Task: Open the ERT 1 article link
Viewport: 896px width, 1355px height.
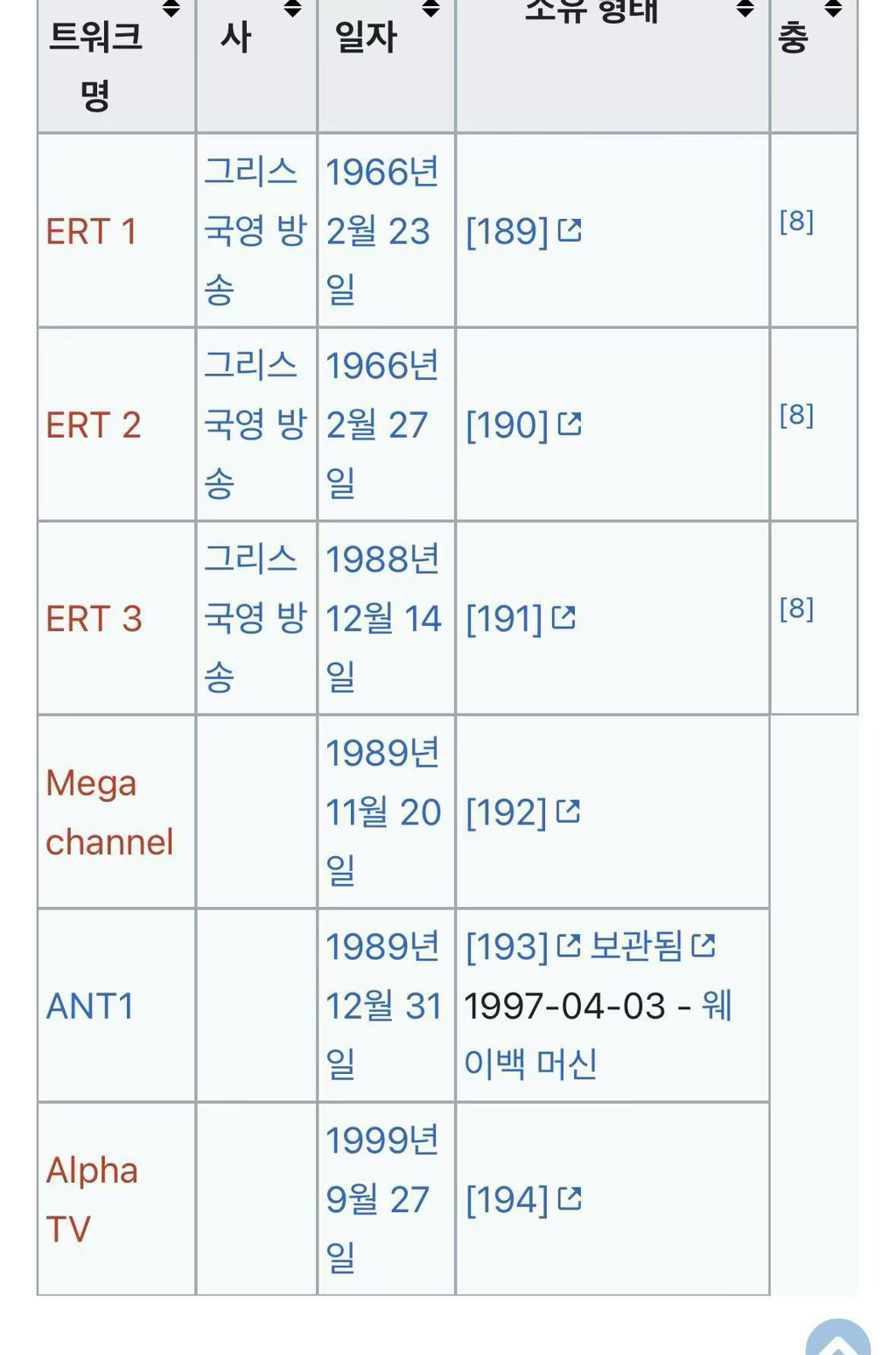Action: (91, 232)
